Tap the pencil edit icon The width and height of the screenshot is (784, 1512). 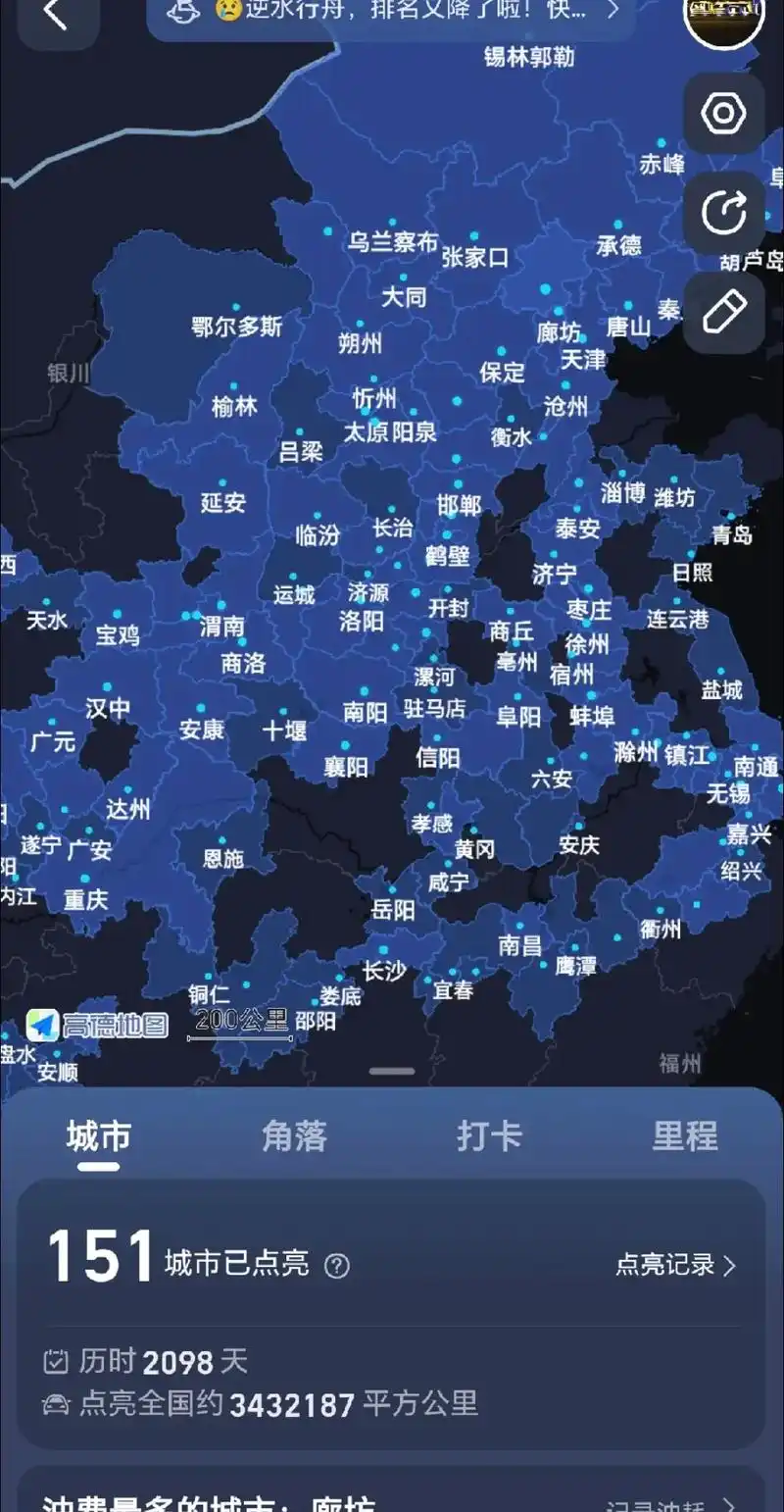[x=724, y=312]
